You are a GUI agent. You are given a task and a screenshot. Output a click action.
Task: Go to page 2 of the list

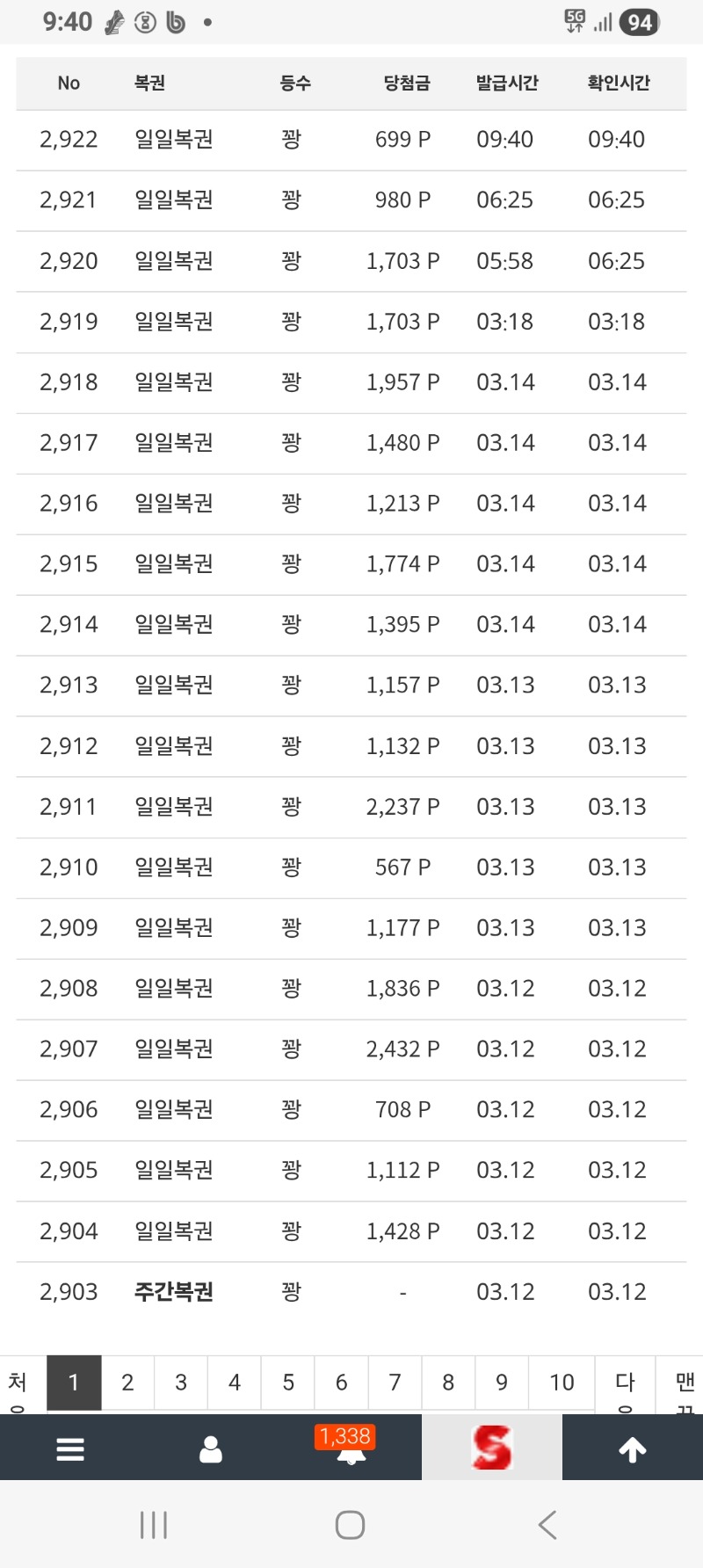pyautogui.click(x=127, y=1383)
